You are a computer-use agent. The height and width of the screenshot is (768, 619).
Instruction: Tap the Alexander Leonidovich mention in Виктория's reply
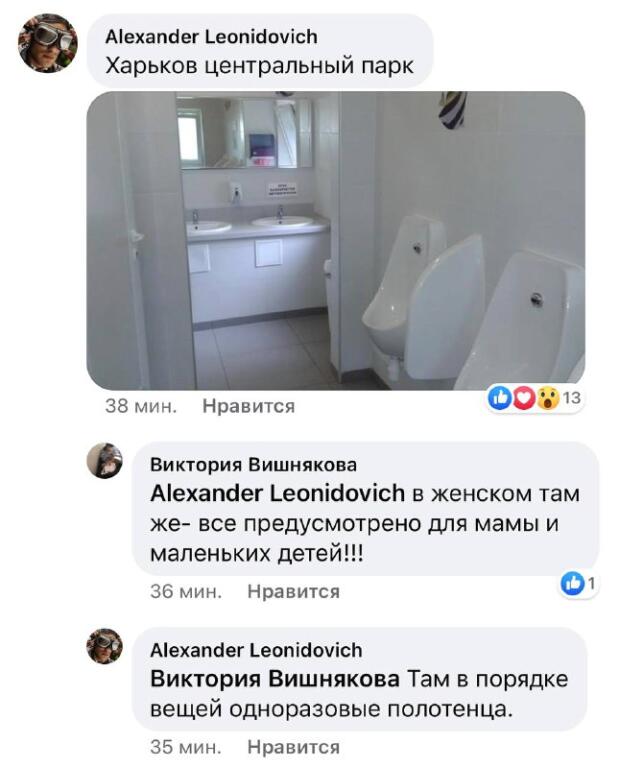point(277,493)
